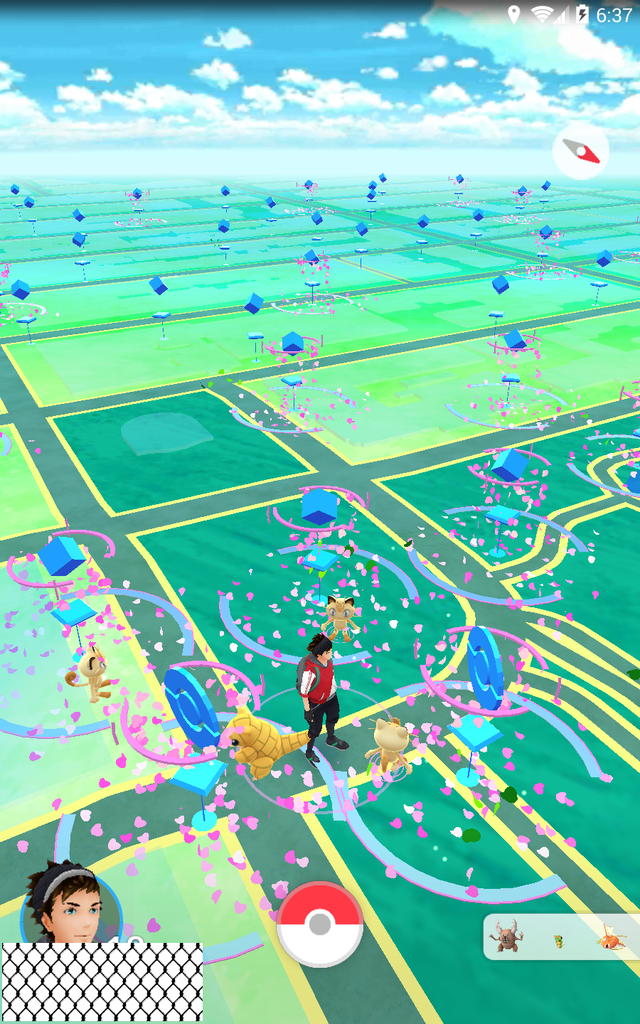Tap the compass to reorient the map

click(581, 151)
